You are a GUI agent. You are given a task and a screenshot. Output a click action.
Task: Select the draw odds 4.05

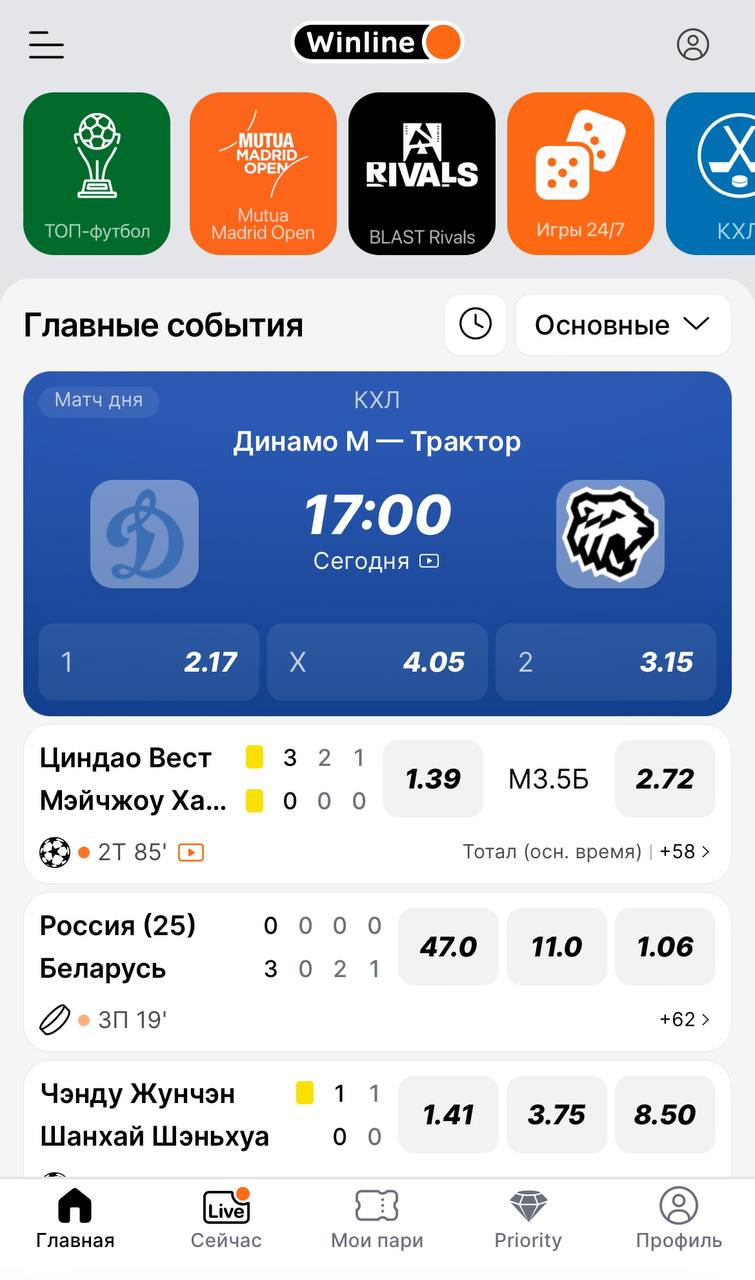pyautogui.click(x=377, y=662)
